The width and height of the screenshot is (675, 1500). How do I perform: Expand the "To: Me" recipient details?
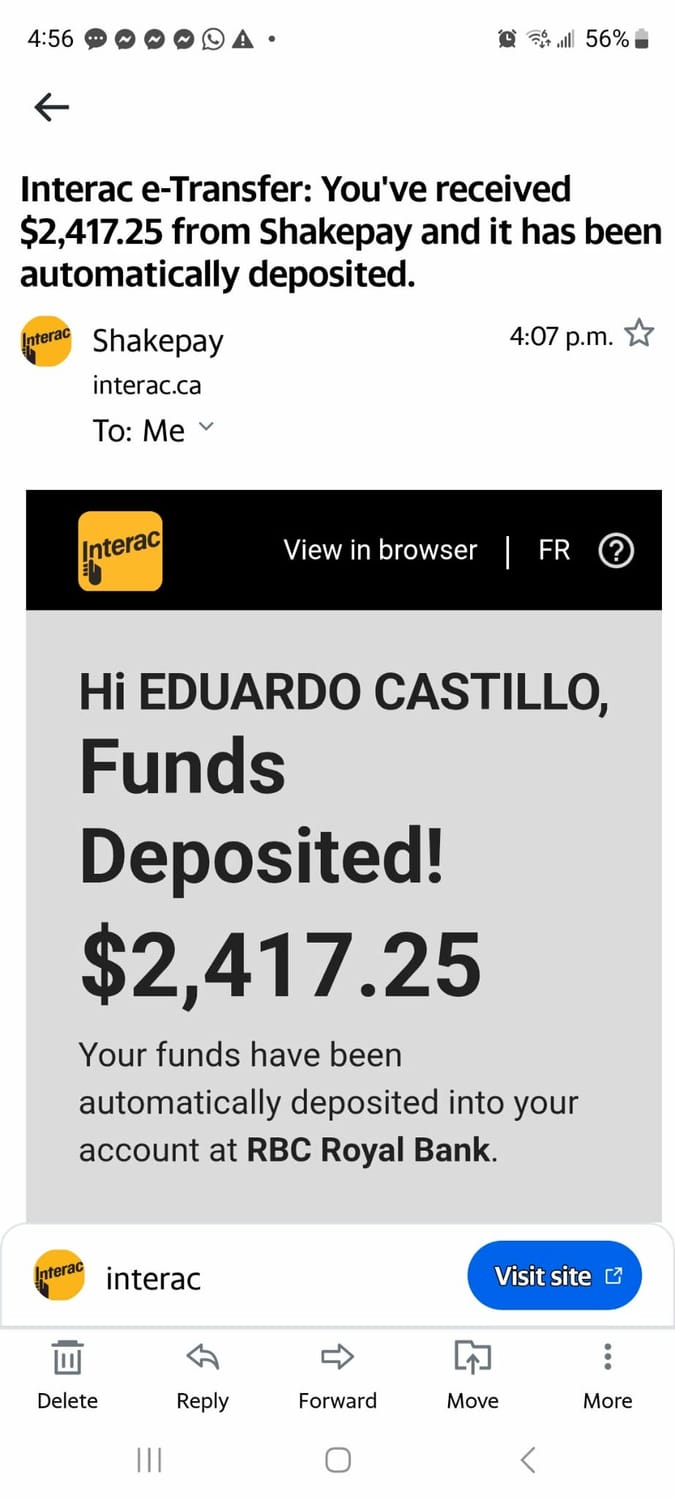206,428
